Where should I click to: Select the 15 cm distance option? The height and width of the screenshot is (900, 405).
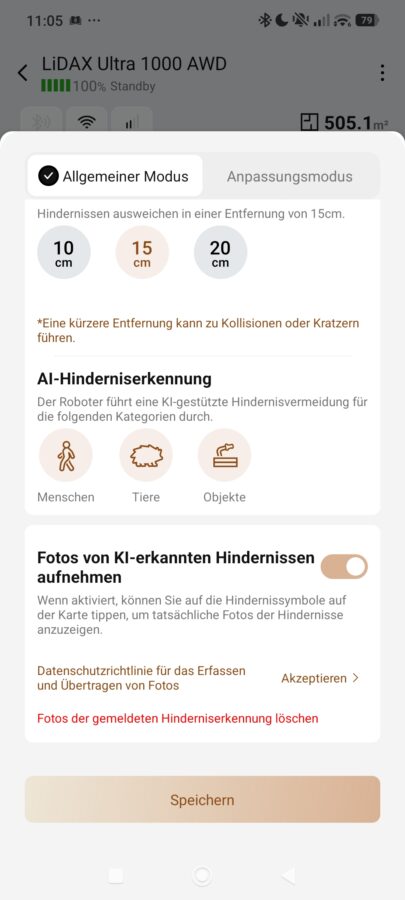tap(142, 252)
